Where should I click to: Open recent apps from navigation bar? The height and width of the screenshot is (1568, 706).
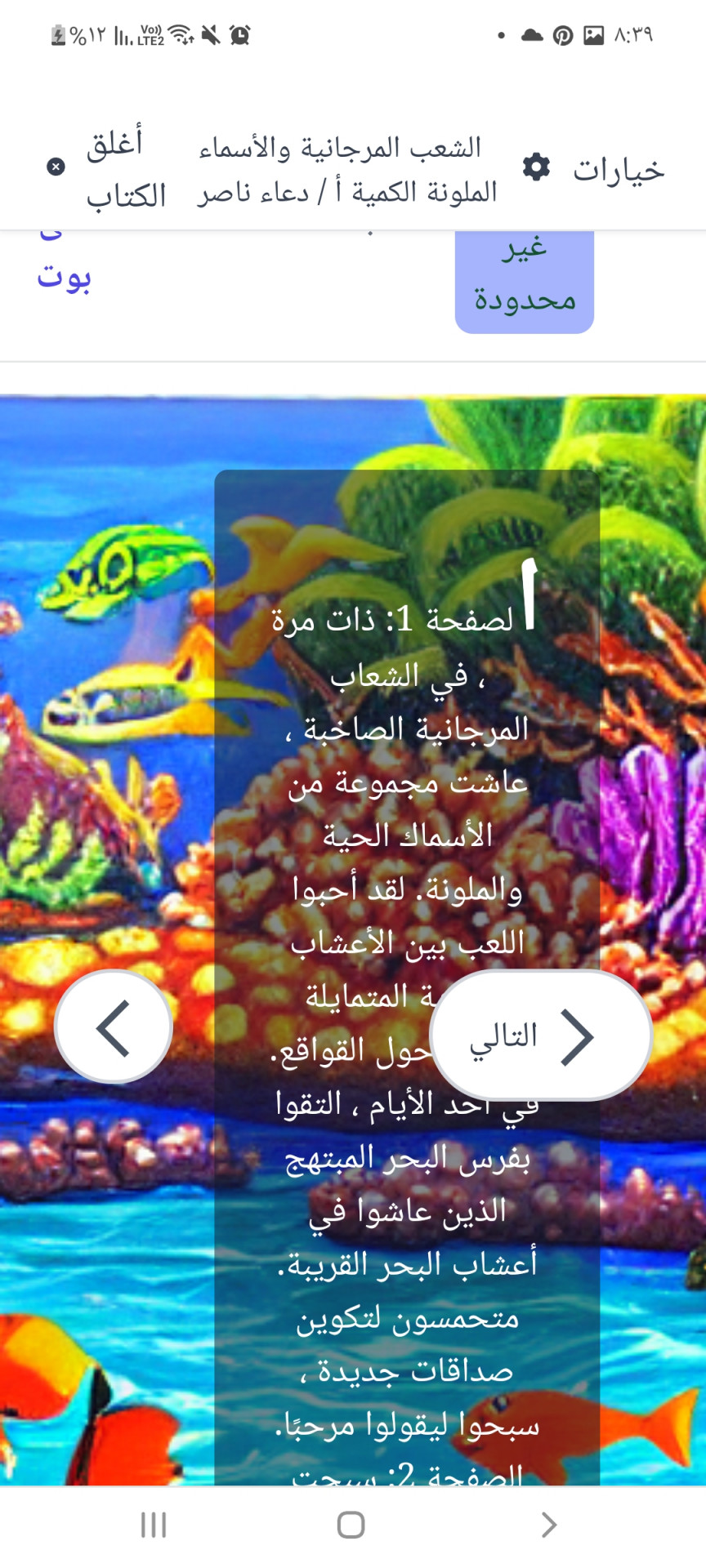point(153,1524)
